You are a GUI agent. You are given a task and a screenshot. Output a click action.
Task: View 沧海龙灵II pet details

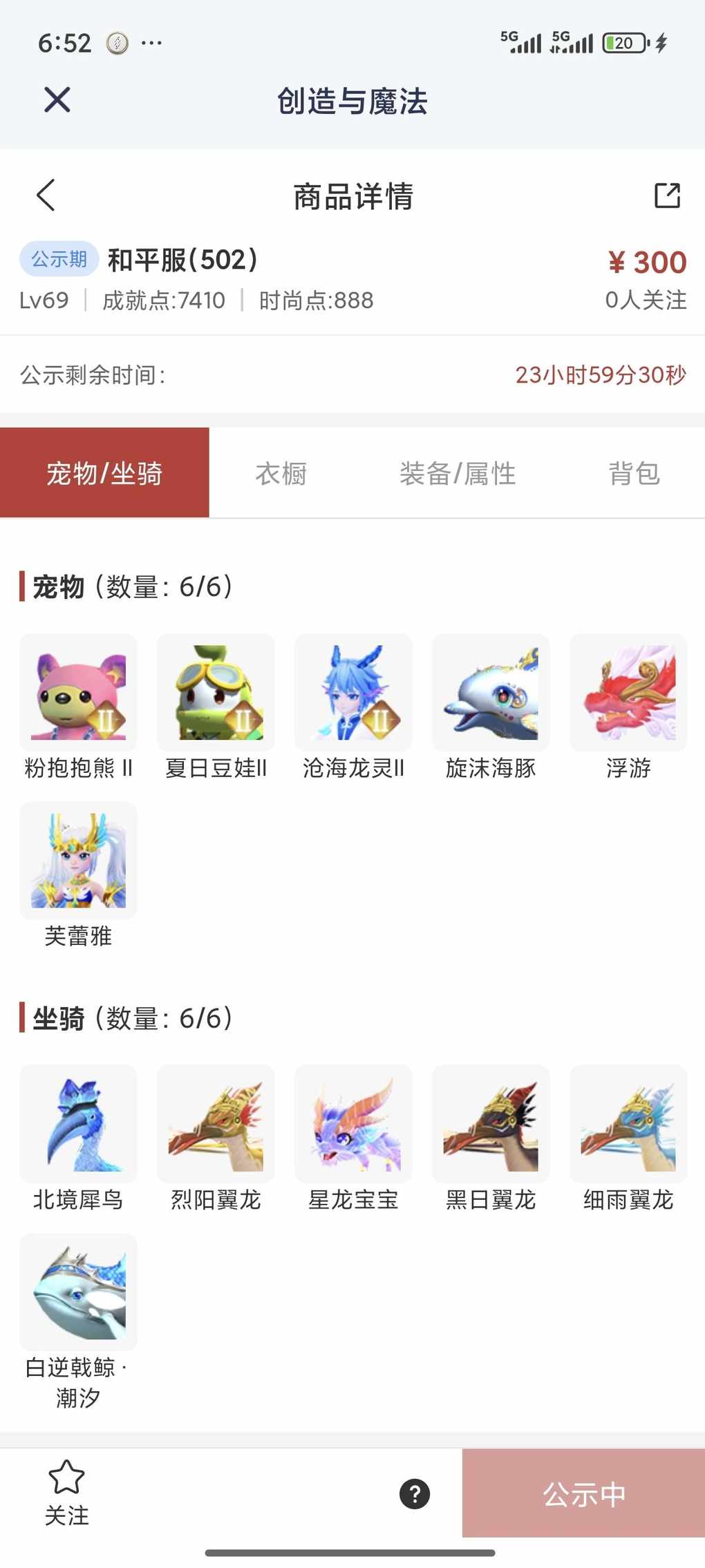[x=353, y=693]
